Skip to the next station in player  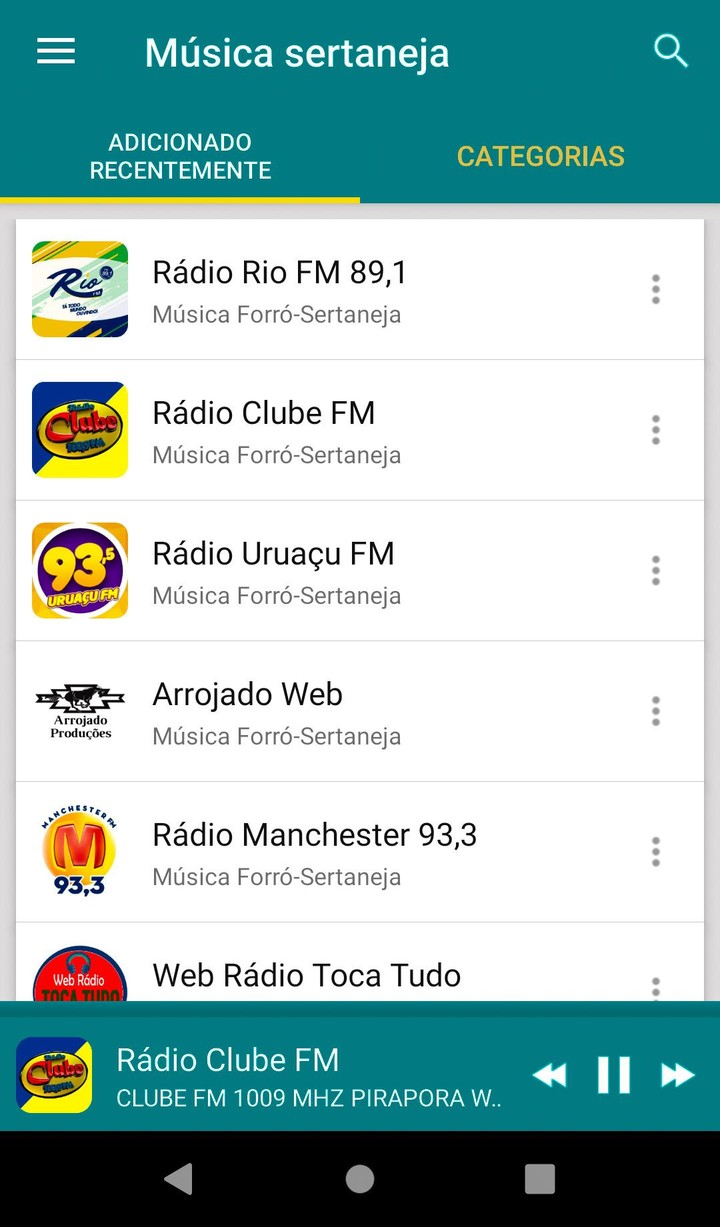coord(677,1074)
